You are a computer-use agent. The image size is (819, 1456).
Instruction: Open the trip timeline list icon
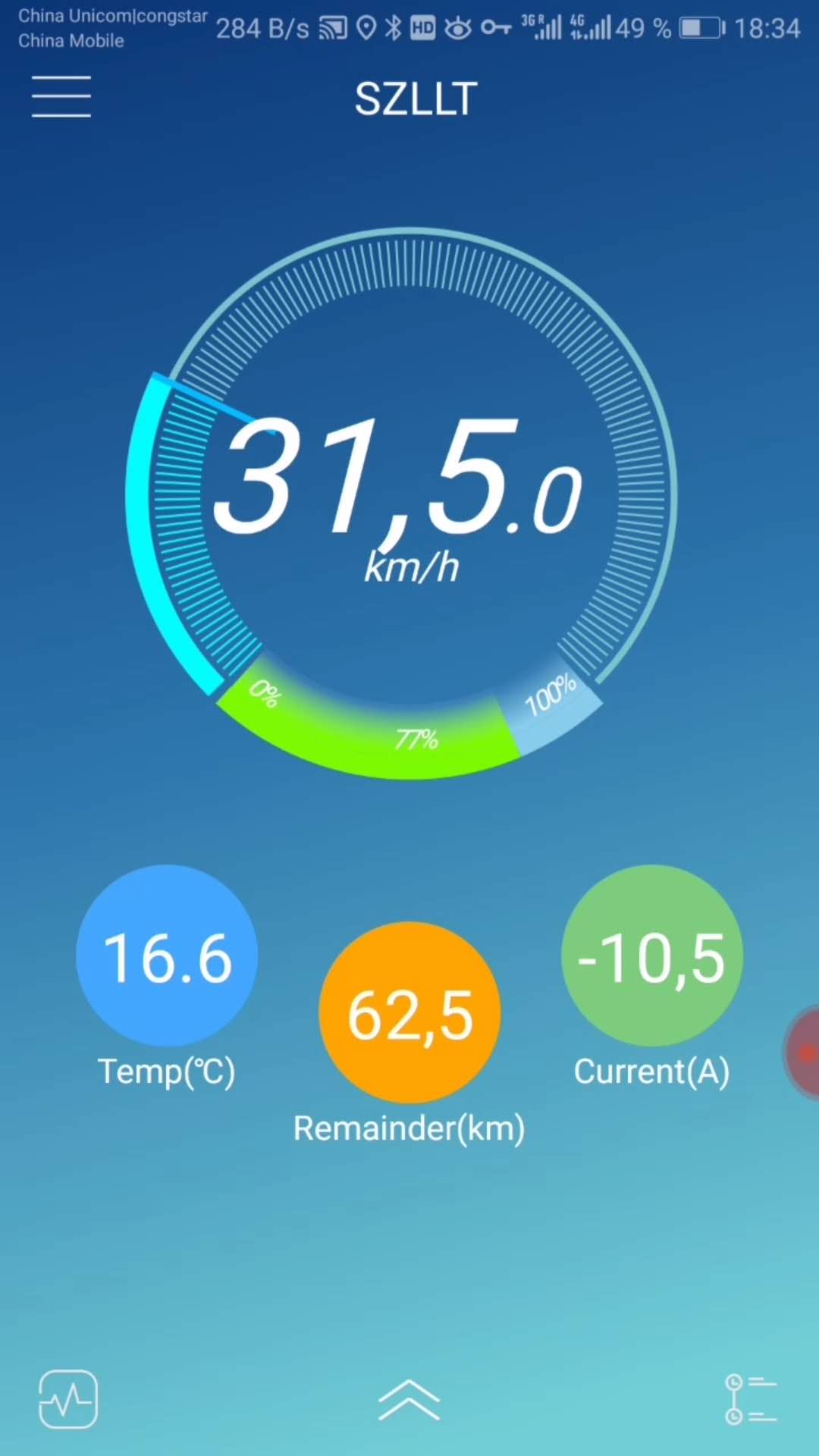pyautogui.click(x=750, y=1399)
